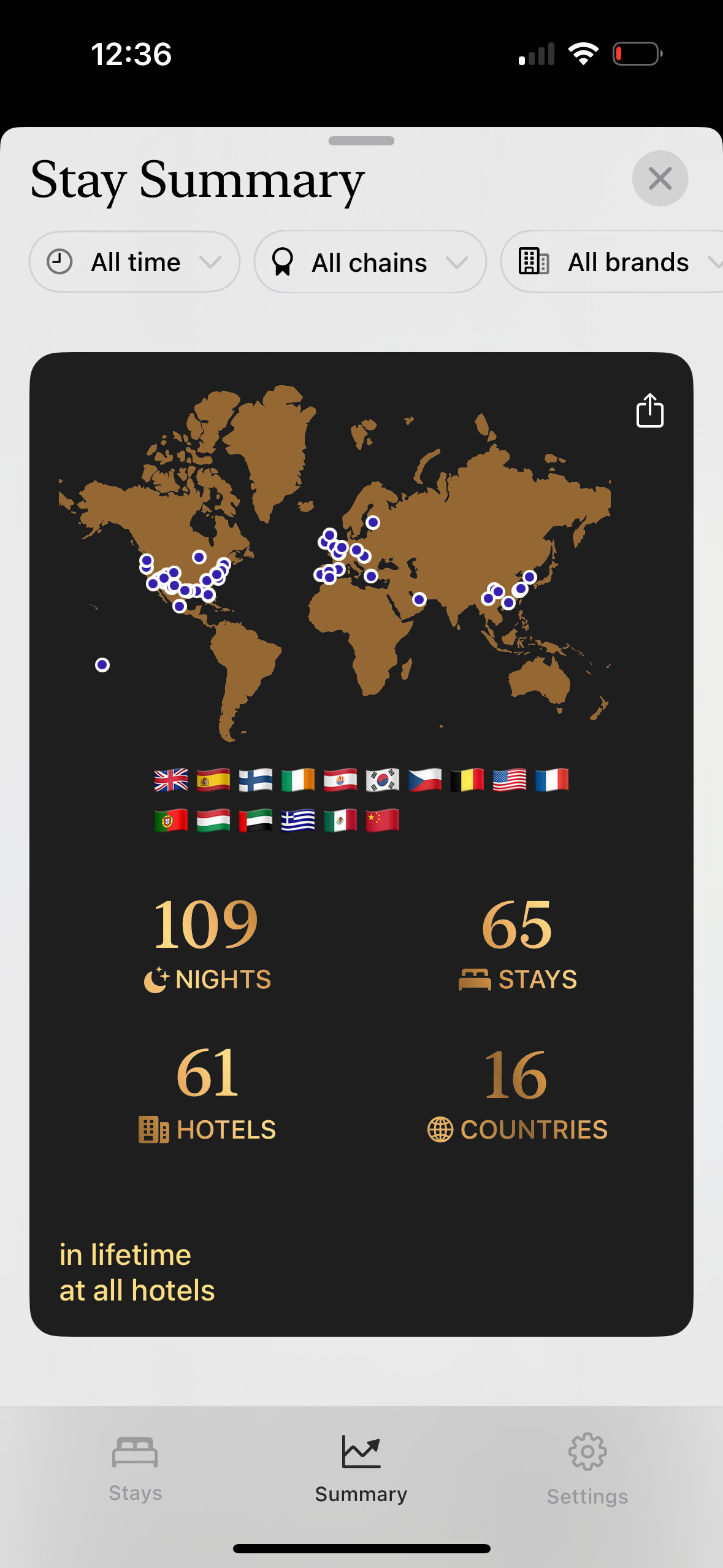Screen dimensions: 723x1568
Task: Select the Summary tab
Action: (x=361, y=1469)
